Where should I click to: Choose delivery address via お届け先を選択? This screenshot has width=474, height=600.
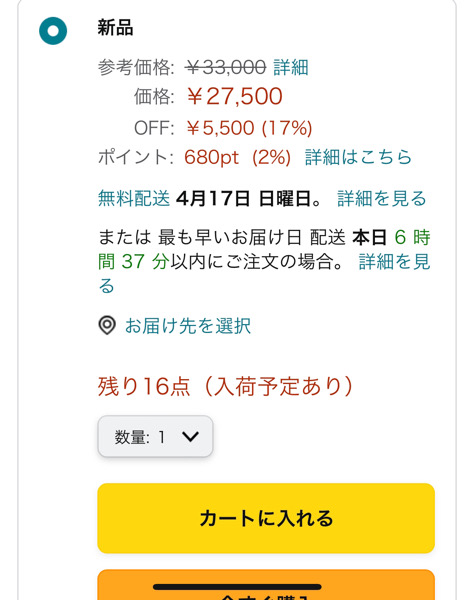pyautogui.click(x=187, y=326)
